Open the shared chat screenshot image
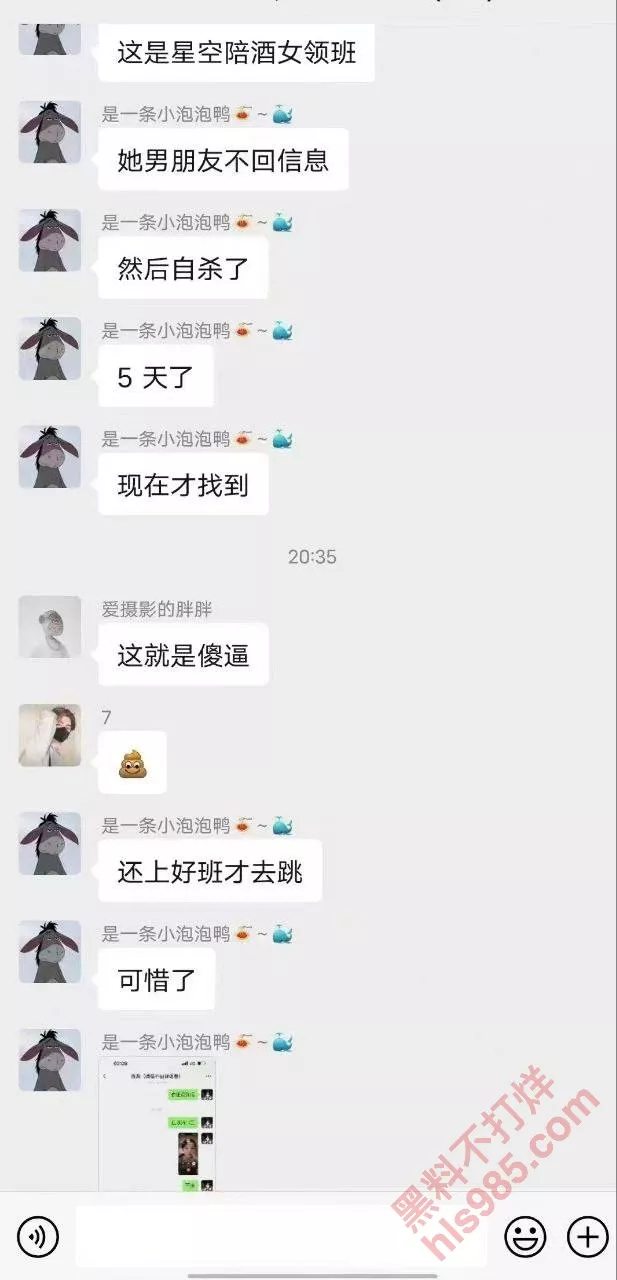The image size is (617, 1280). pos(158,1125)
